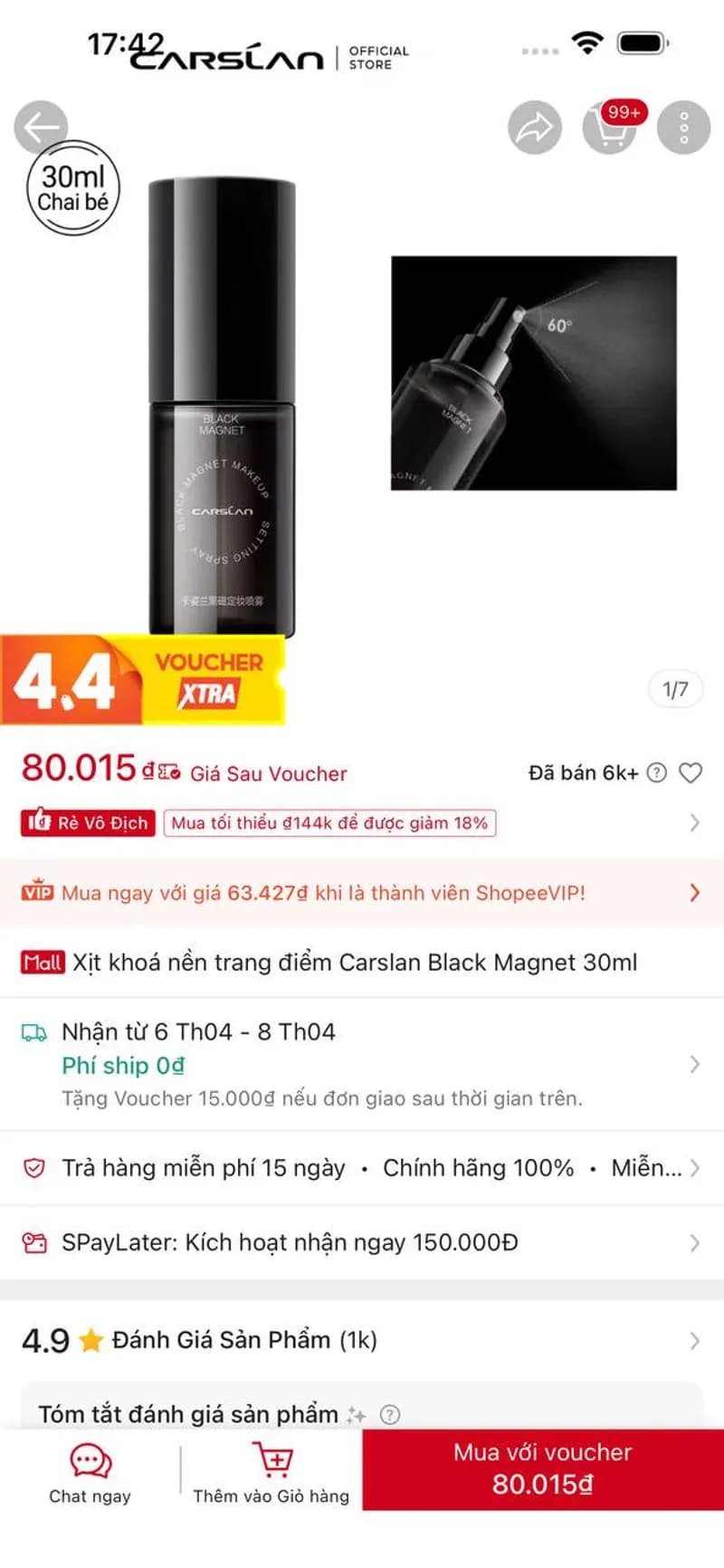Image resolution: width=724 pixels, height=1568 pixels.
Task: Select the ShopeeVIP membership banner
Action: [x=362, y=893]
